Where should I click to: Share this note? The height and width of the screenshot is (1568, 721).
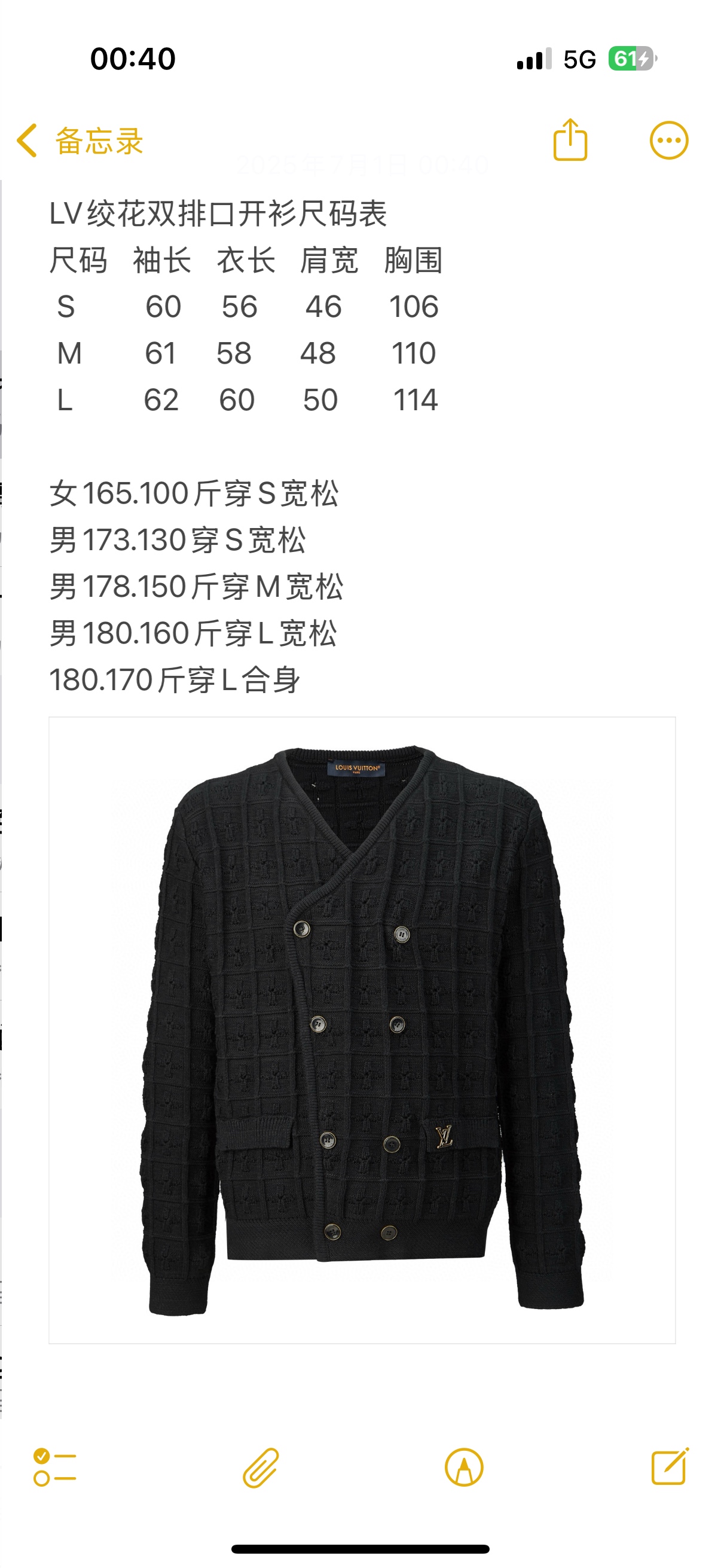point(570,141)
